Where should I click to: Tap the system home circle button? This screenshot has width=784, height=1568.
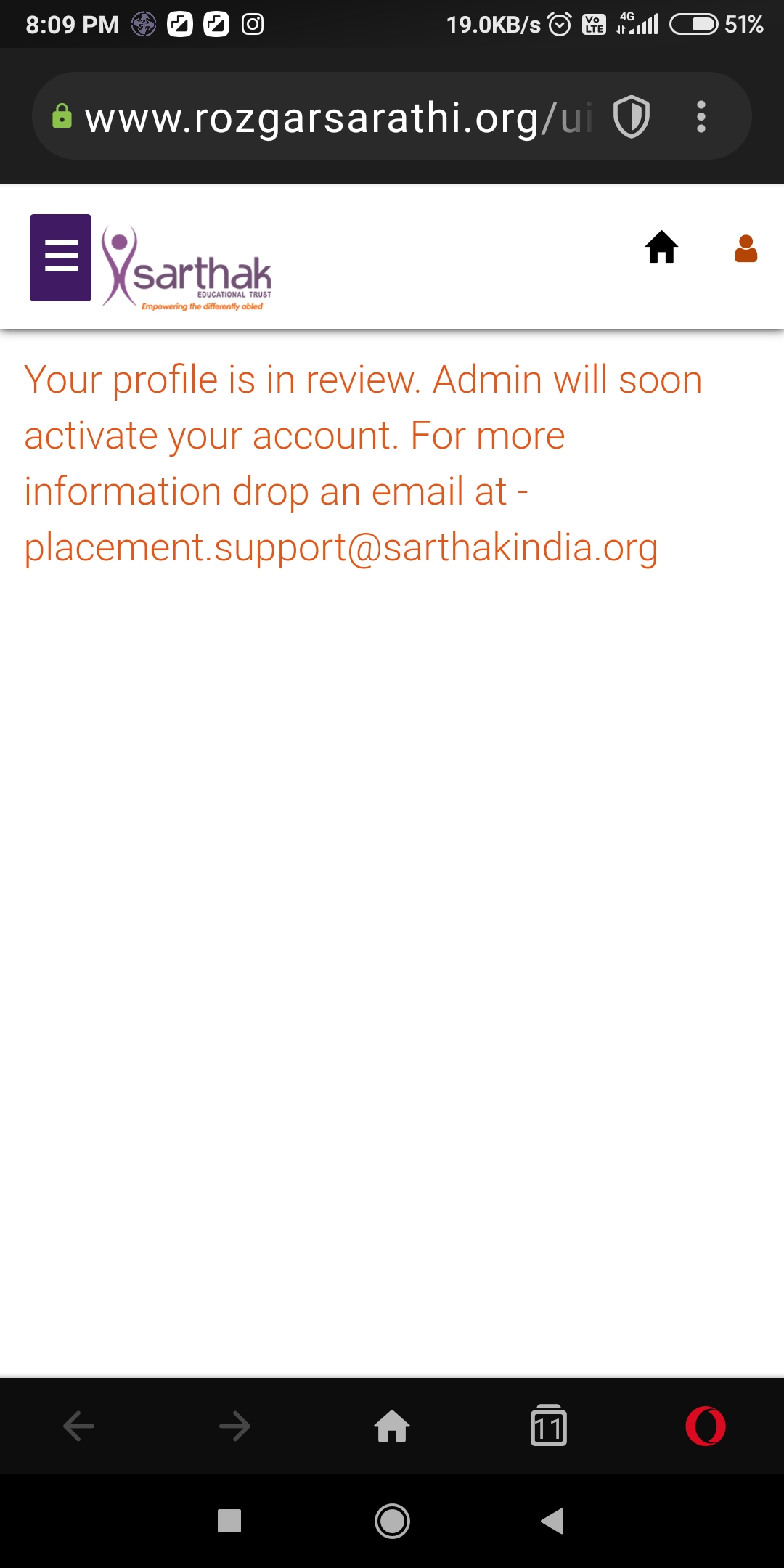pyautogui.click(x=392, y=1520)
